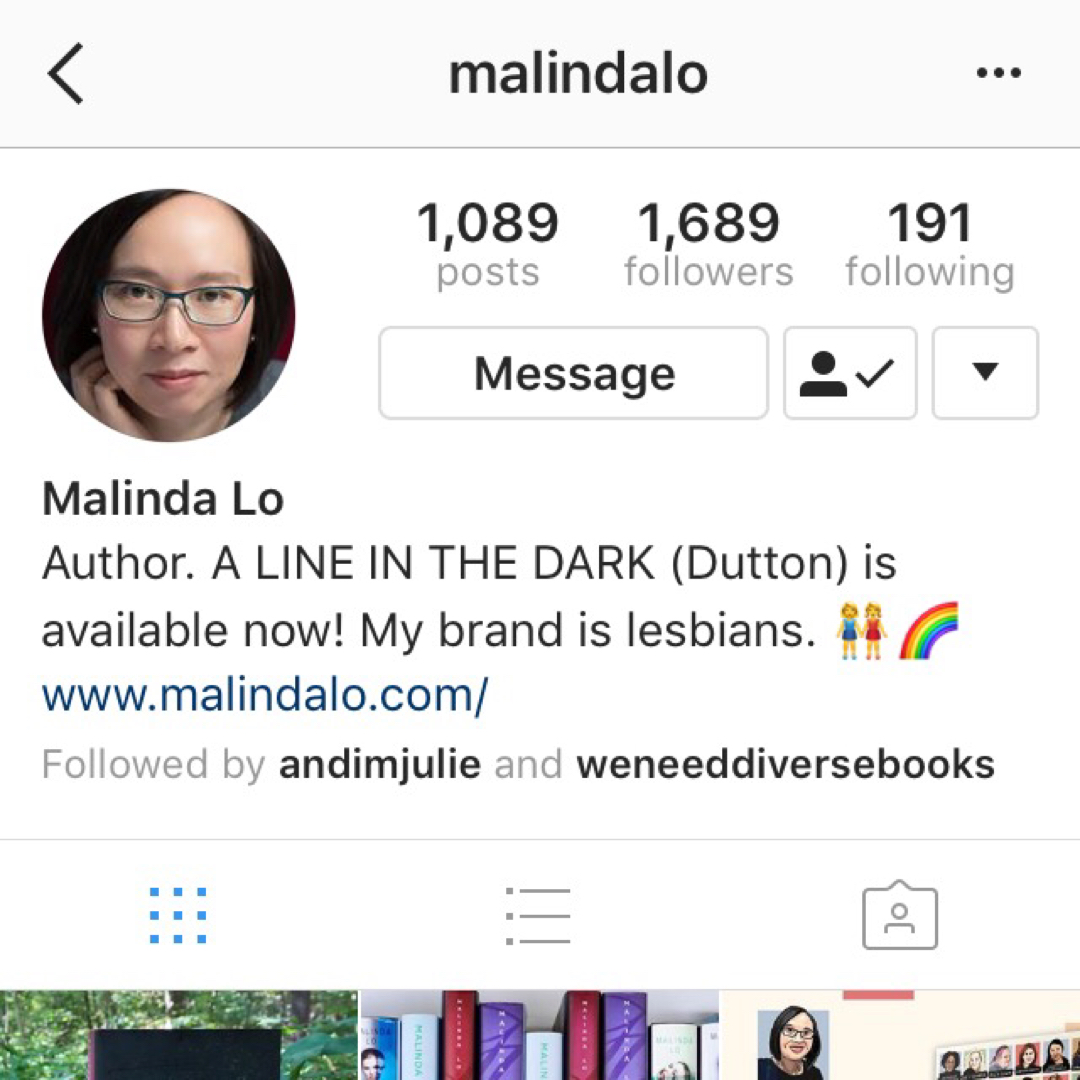Tap the following status person-check button

[x=849, y=373]
